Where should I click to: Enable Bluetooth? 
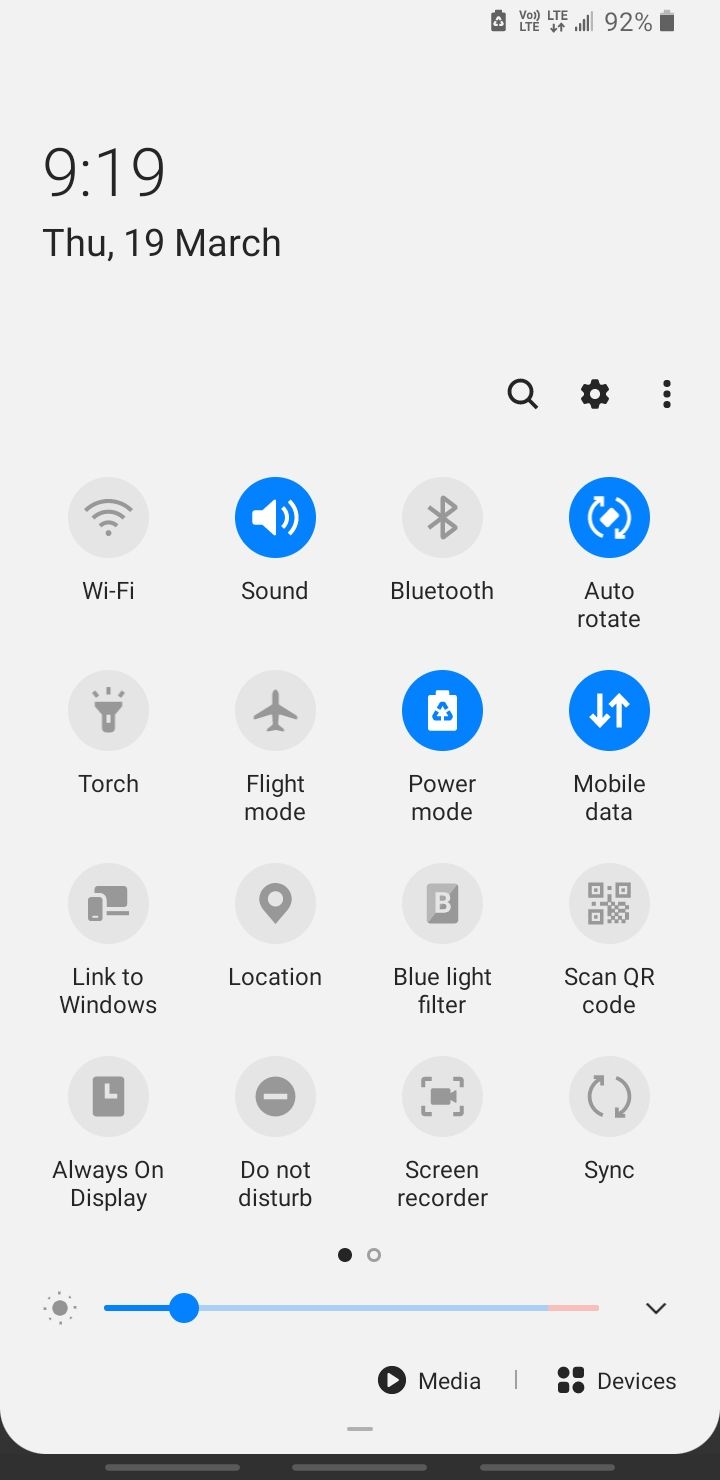click(x=442, y=518)
